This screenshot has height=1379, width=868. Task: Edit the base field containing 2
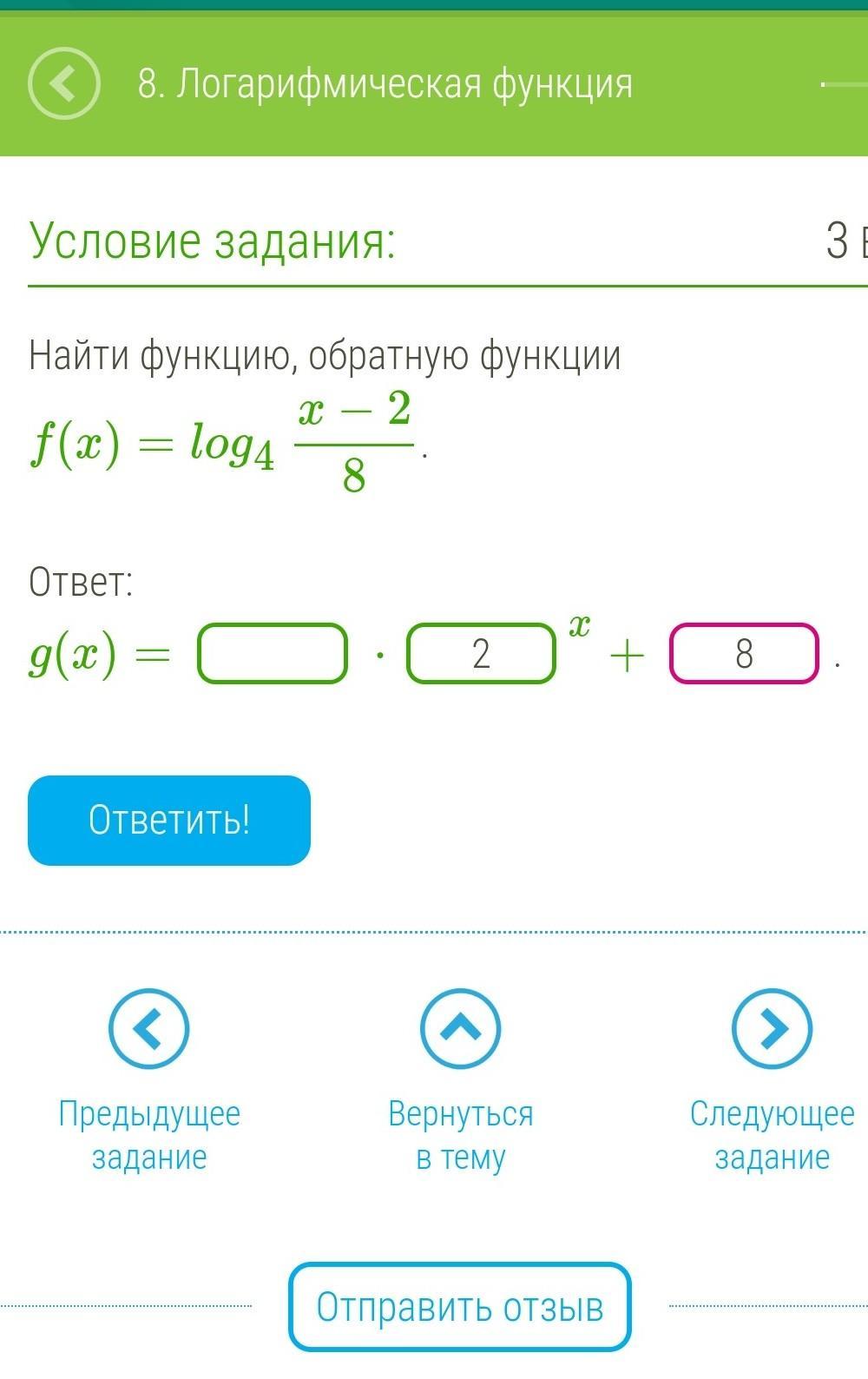tap(481, 653)
